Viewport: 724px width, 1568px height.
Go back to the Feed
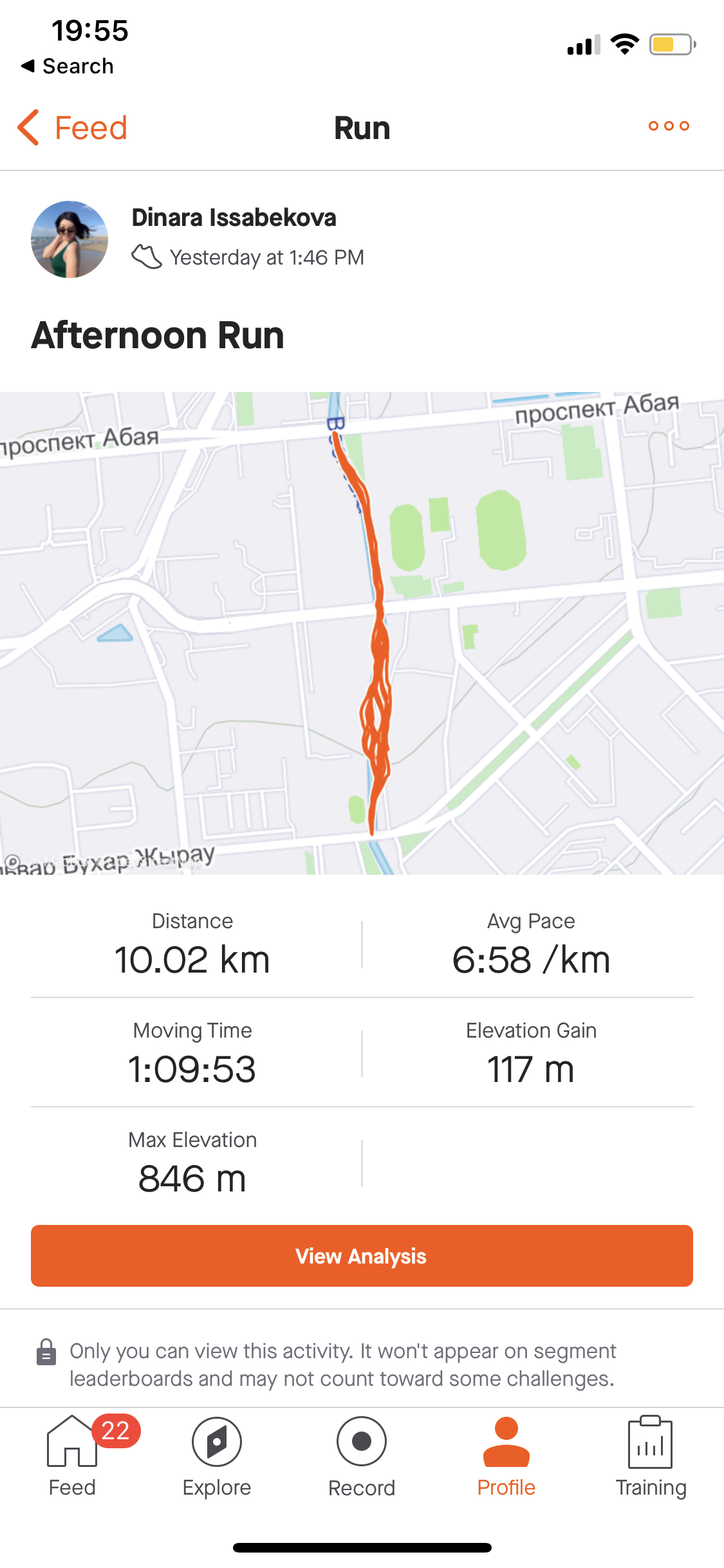pos(72,127)
